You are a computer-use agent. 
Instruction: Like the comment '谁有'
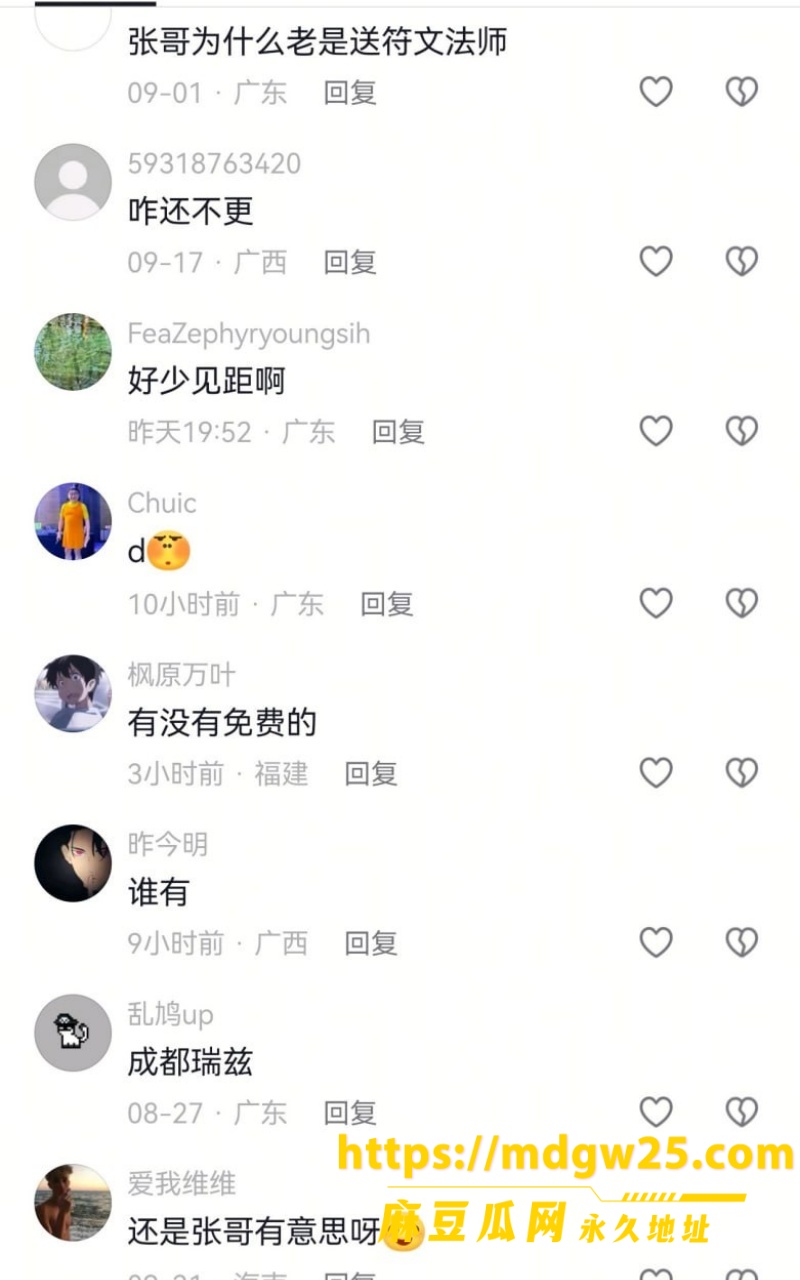click(656, 942)
